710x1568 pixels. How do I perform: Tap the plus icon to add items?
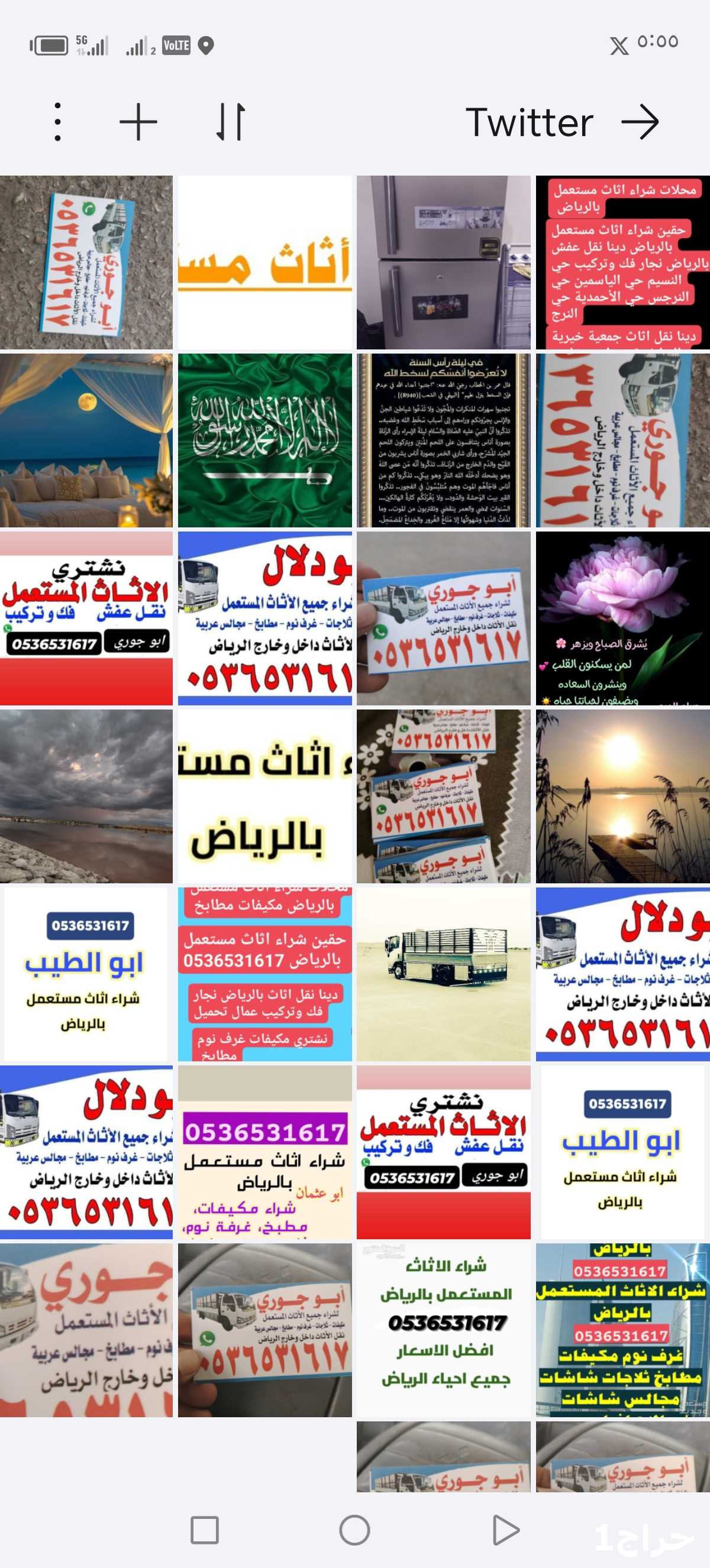[x=138, y=122]
